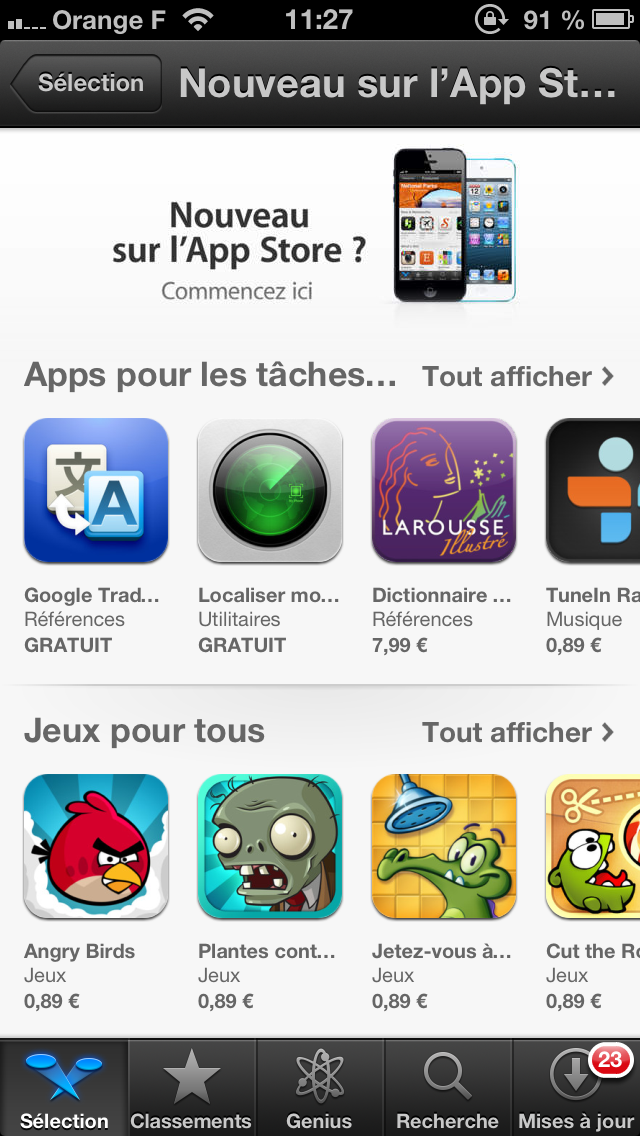Select the Sélection tab

[64, 1088]
